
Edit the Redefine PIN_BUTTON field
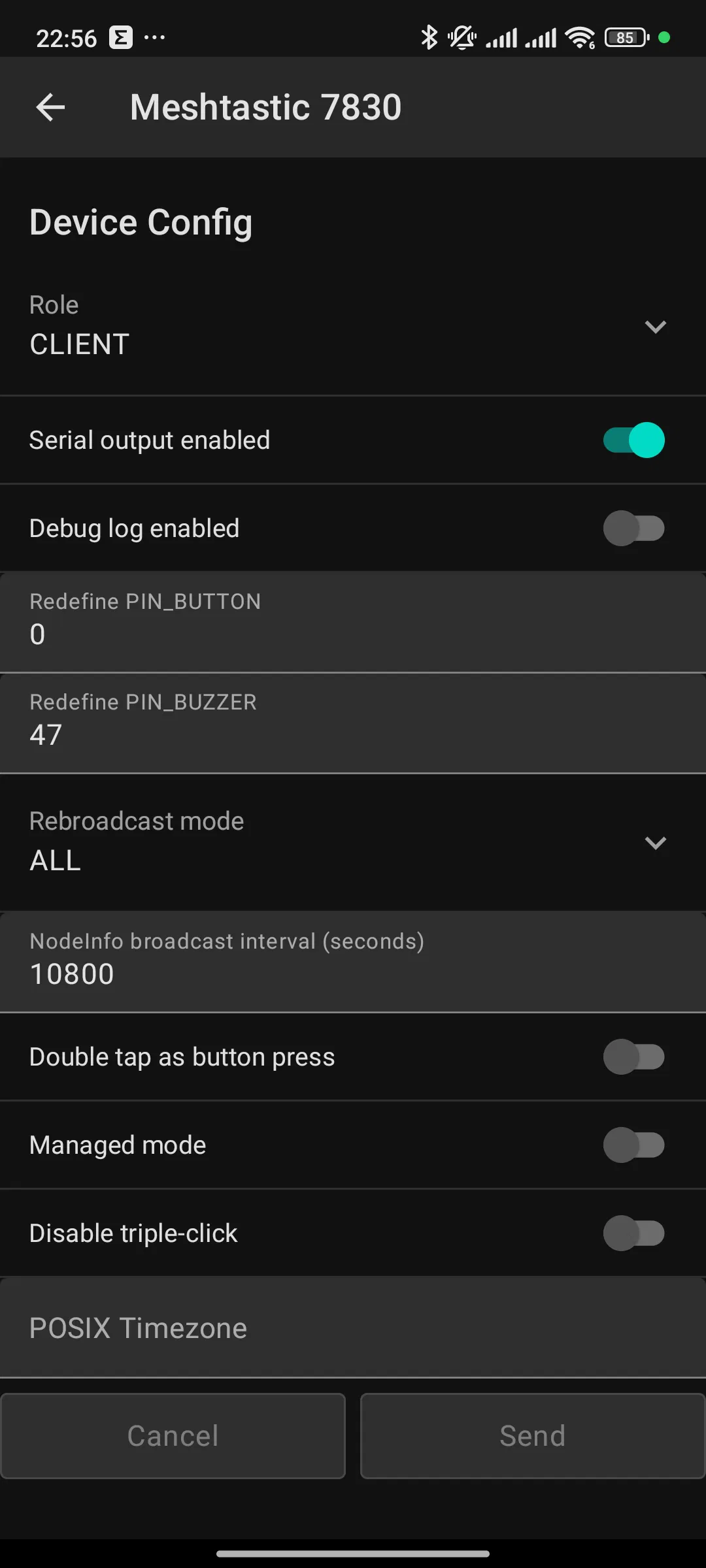pos(353,622)
